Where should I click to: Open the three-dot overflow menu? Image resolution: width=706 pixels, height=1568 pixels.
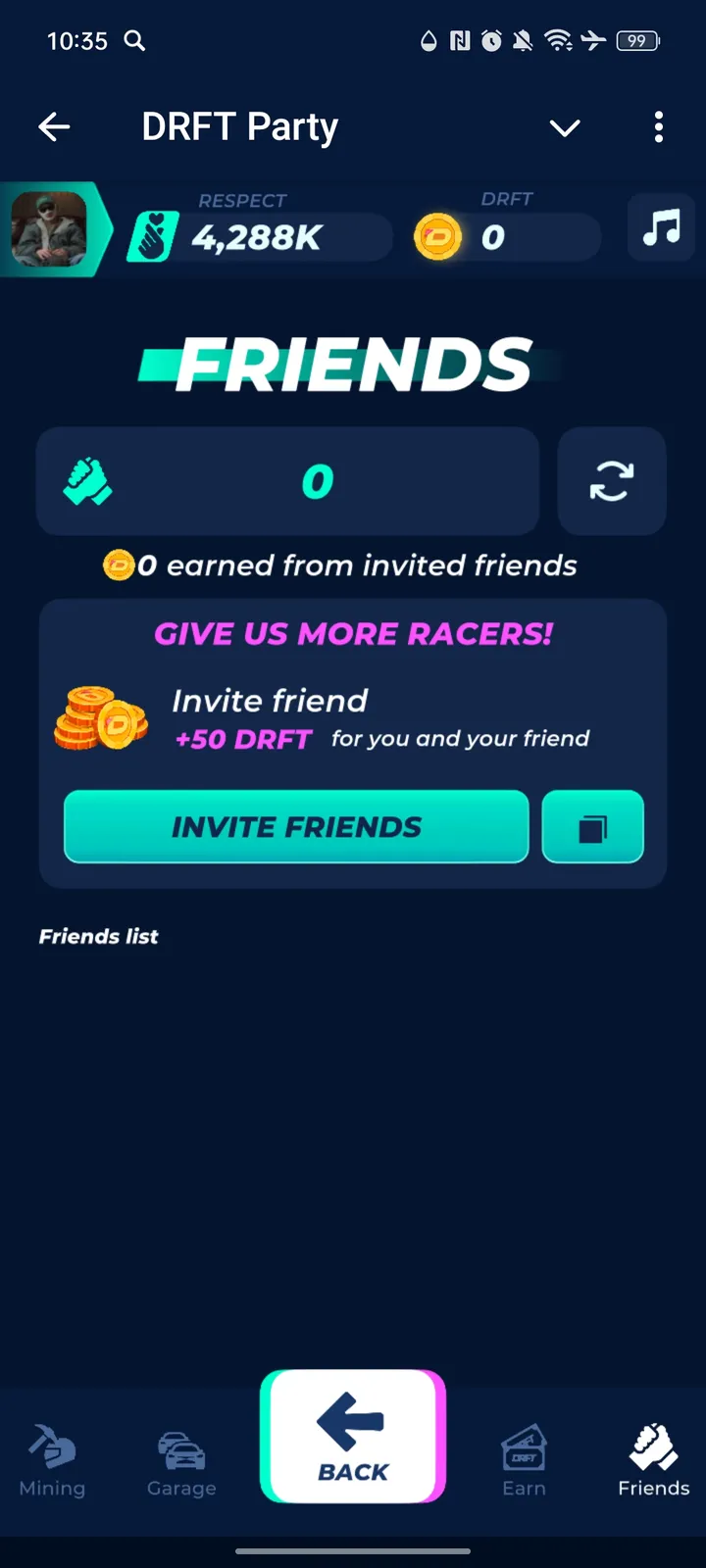coord(658,127)
